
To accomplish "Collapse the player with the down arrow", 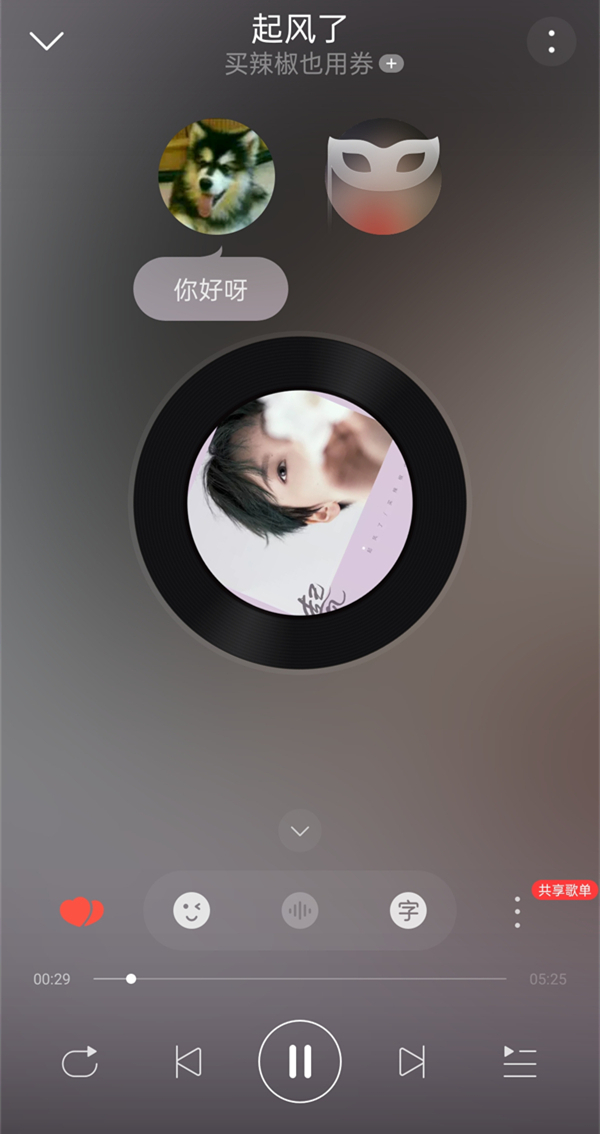I will pos(46,41).
